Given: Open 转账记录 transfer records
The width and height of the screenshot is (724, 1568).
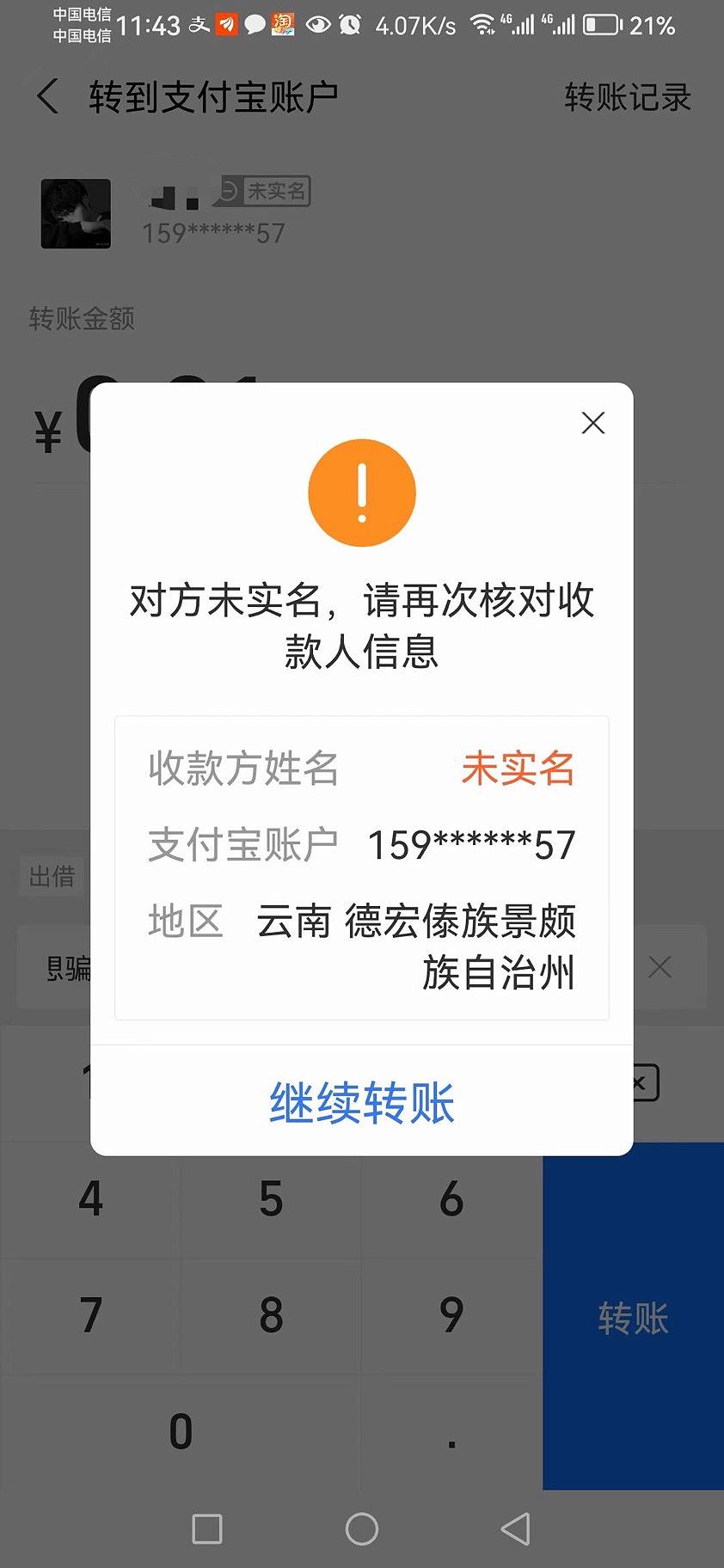Looking at the screenshot, I should point(627,97).
